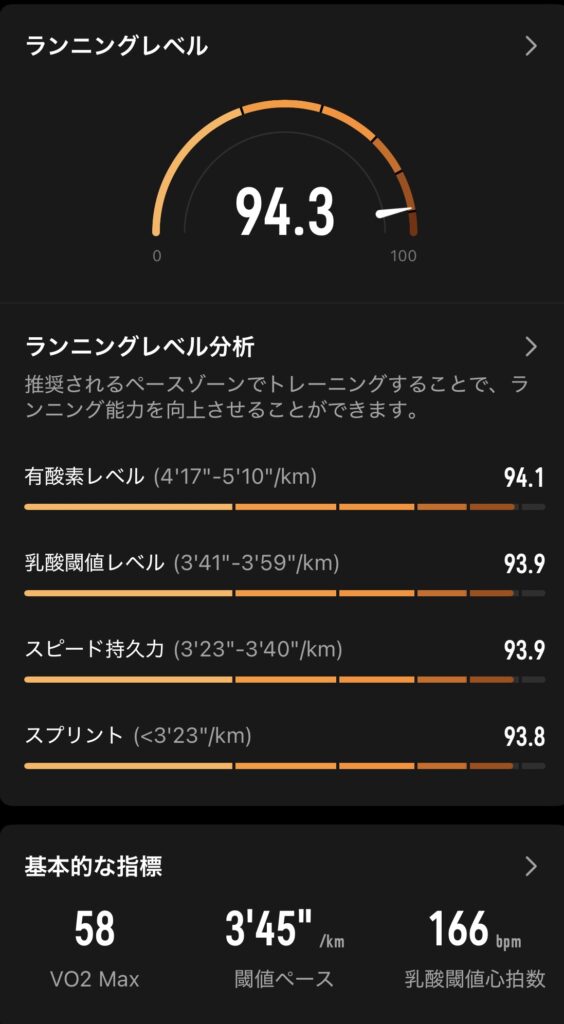This screenshot has height=1024, width=564.
Task: Open the ランニングレベル details chevron
Action: (x=531, y=46)
